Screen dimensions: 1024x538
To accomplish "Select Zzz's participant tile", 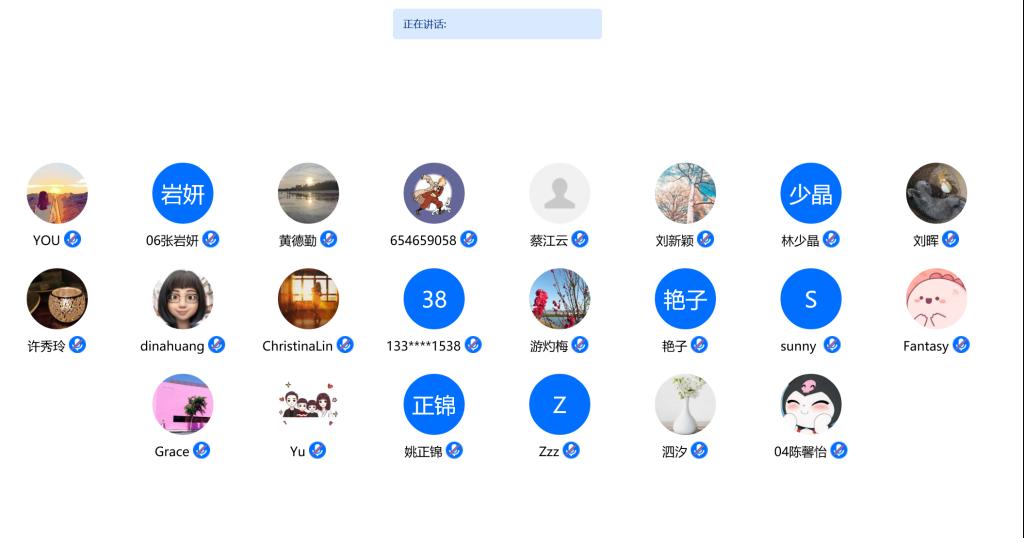I will point(559,404).
